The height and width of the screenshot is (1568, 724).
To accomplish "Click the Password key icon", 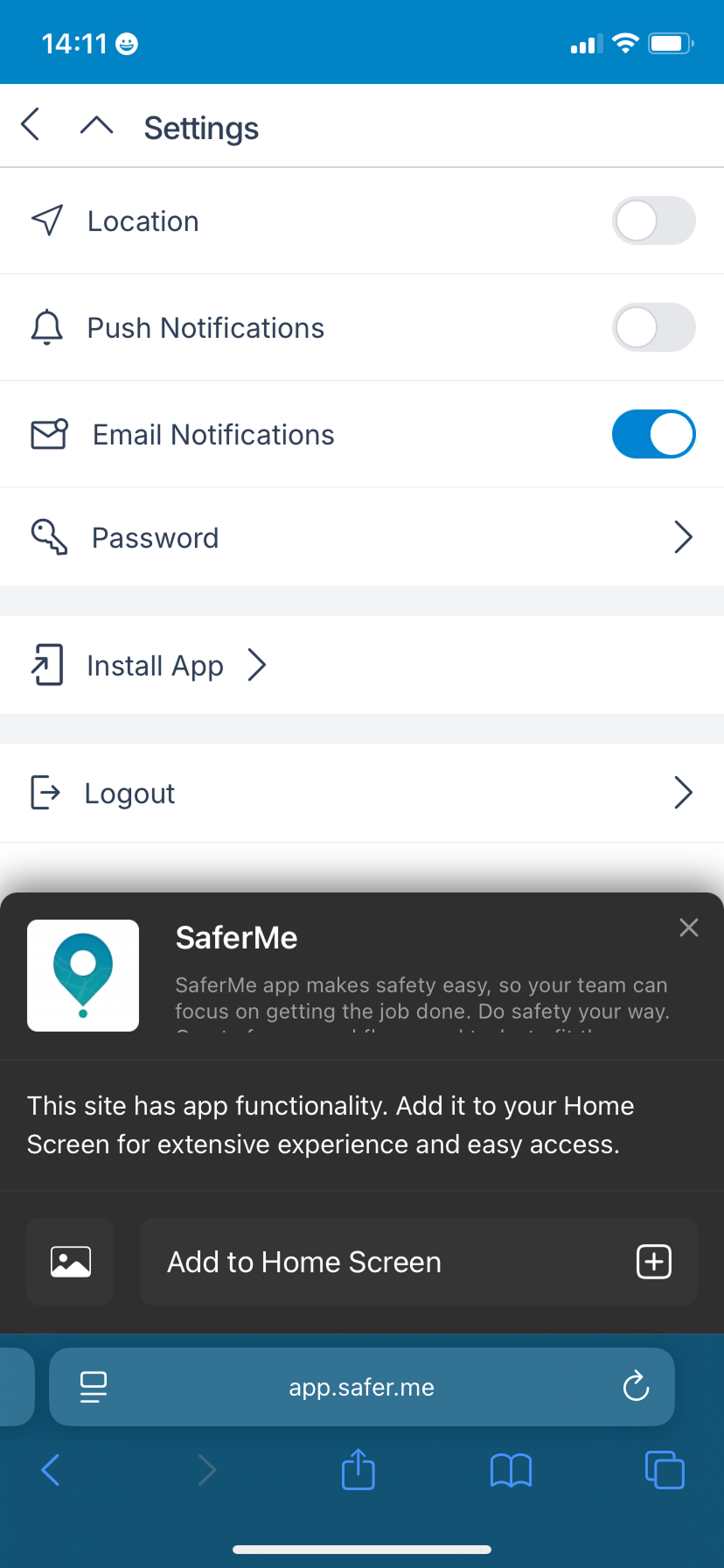I will [x=49, y=537].
